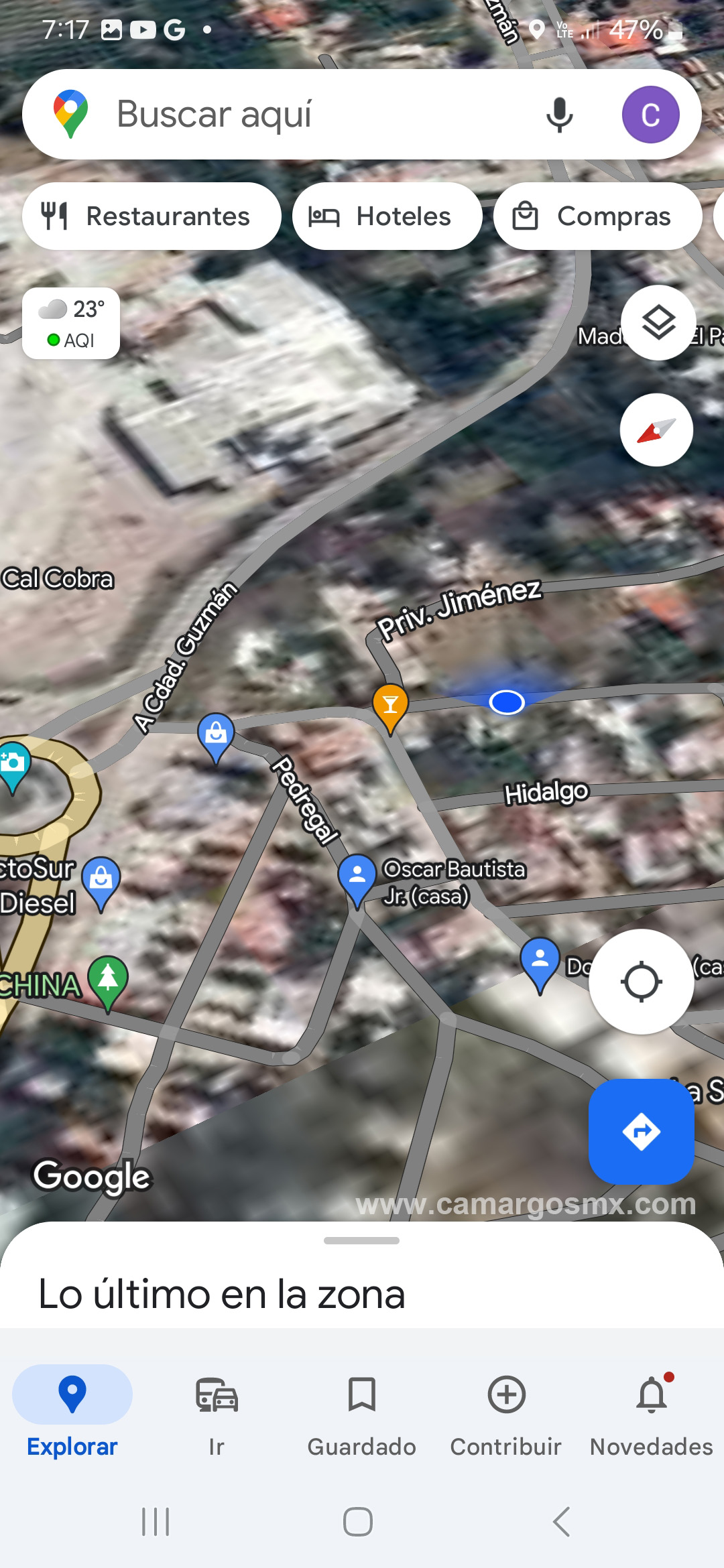This screenshot has width=724, height=1568.
Task: Tap the orange bar marker on the map
Action: pos(390,705)
